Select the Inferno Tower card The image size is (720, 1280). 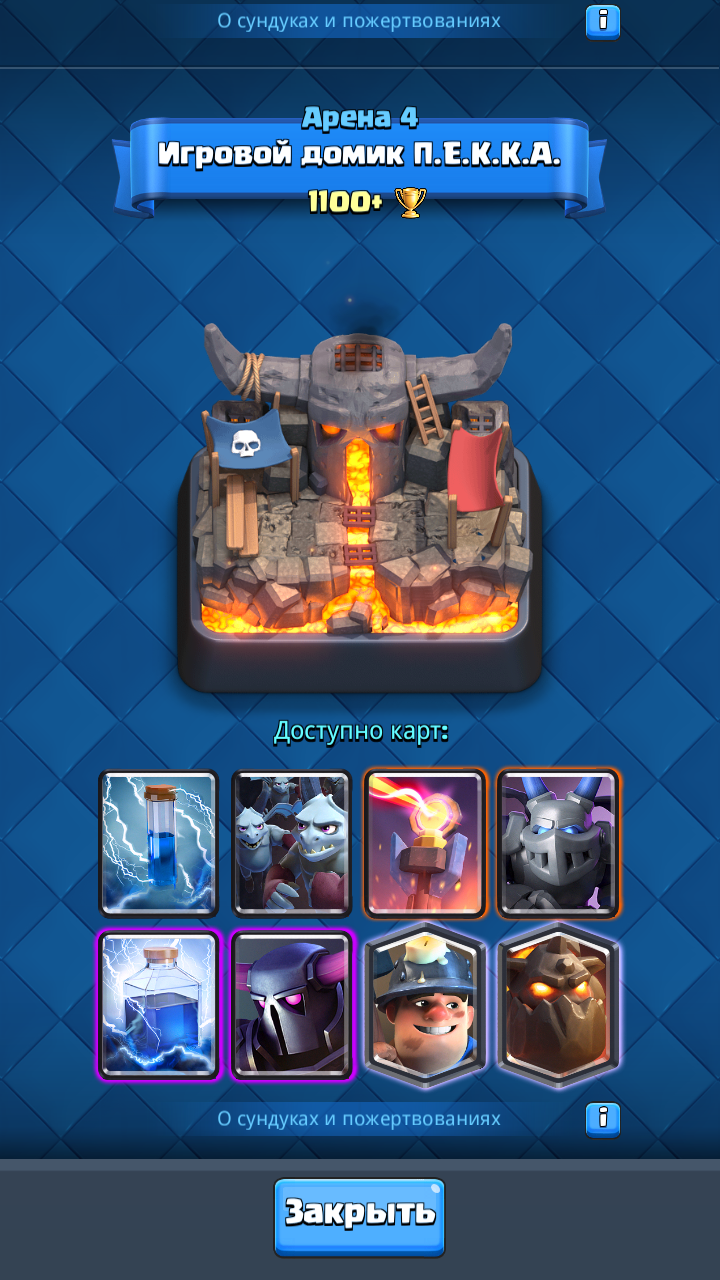coord(426,843)
